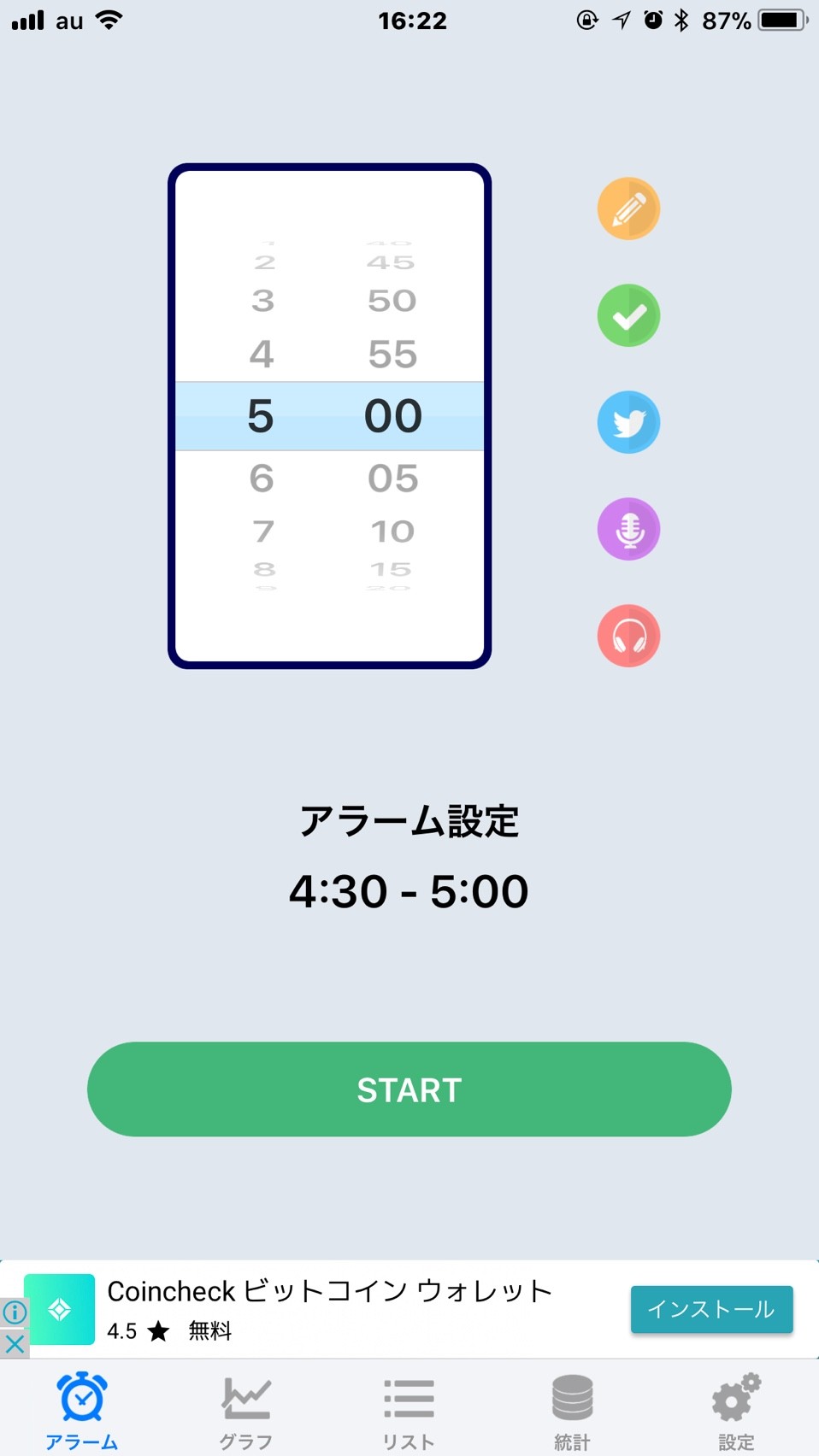Close the Coincheck ad banner

point(15,1343)
